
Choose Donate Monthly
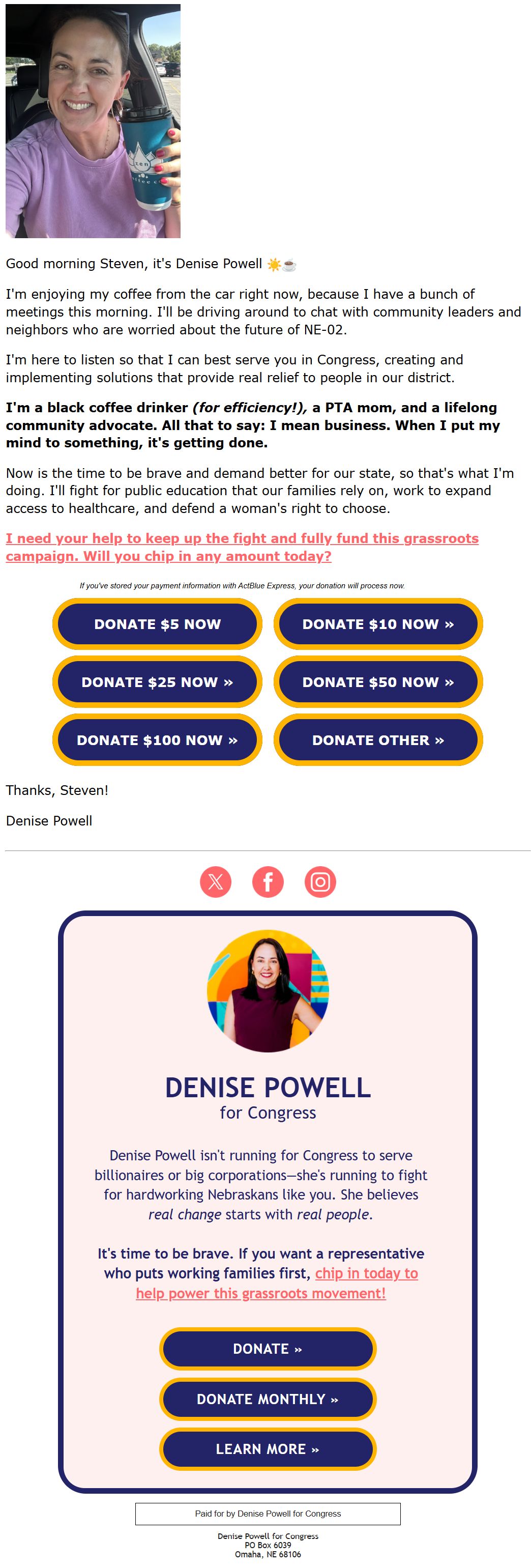[268, 1398]
